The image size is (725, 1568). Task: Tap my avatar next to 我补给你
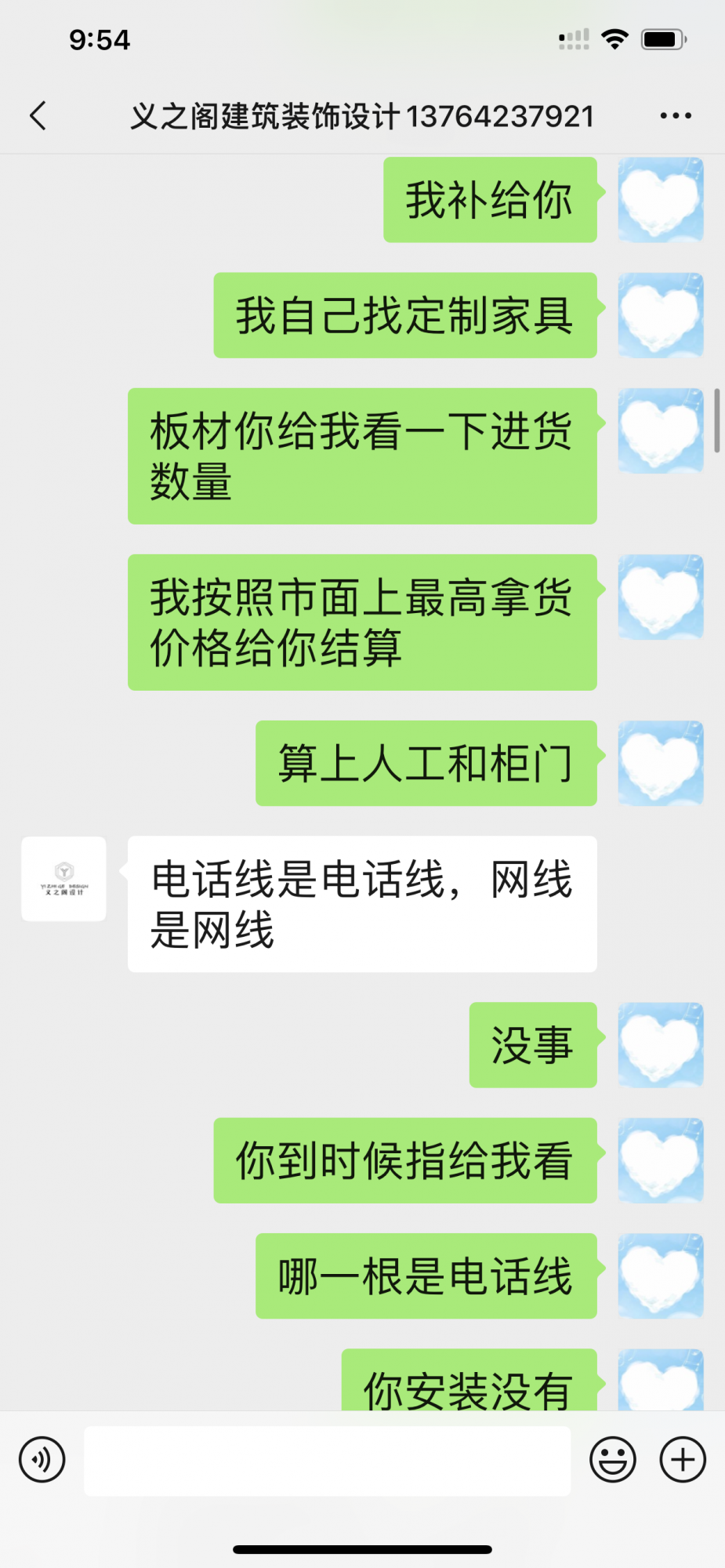(660, 200)
